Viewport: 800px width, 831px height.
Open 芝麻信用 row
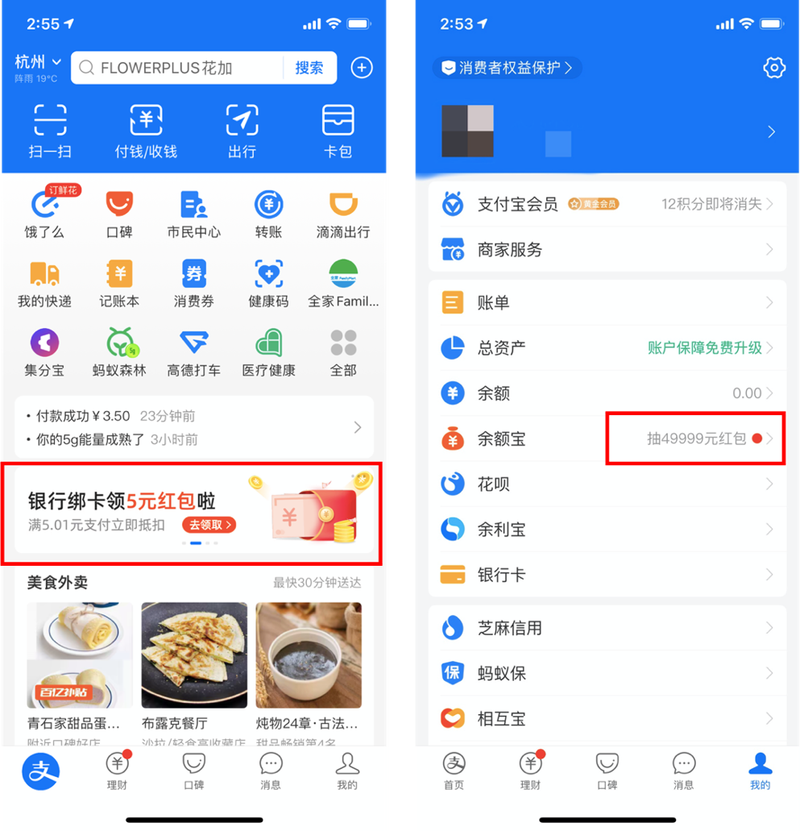click(x=607, y=628)
